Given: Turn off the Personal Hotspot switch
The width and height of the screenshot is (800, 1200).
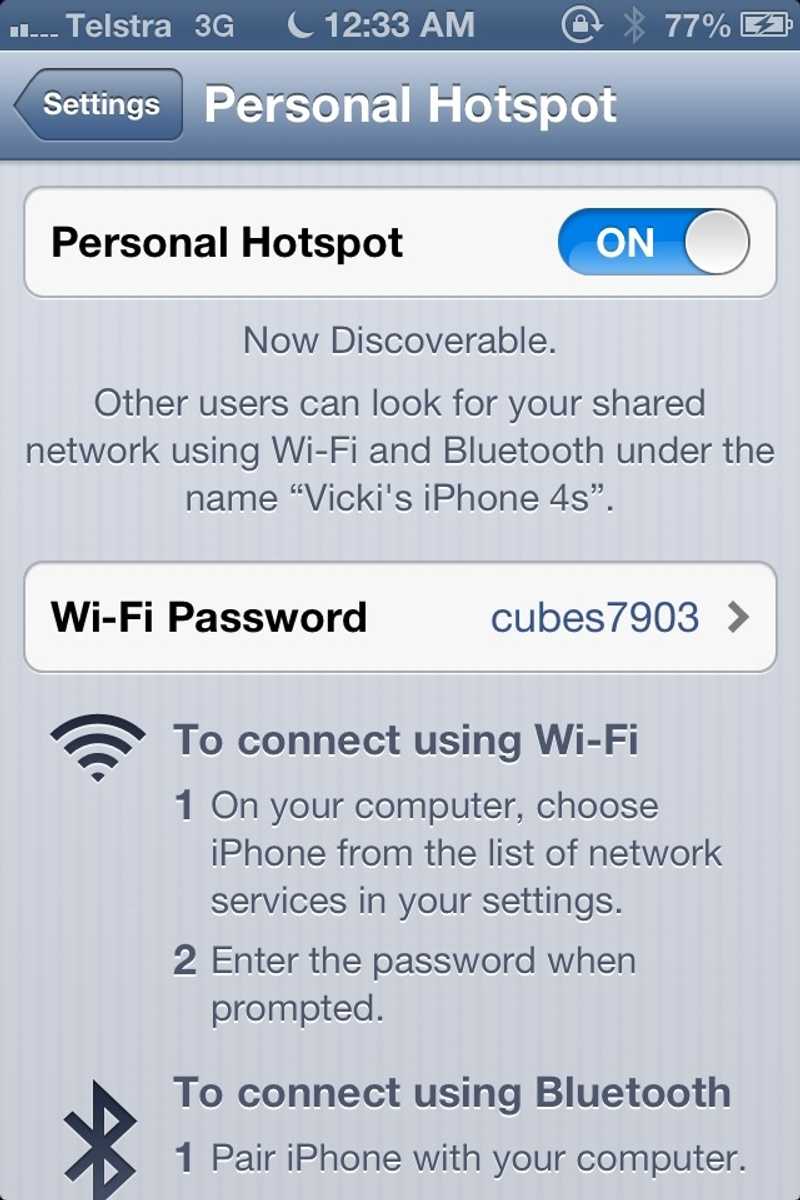Looking at the screenshot, I should (x=653, y=243).
